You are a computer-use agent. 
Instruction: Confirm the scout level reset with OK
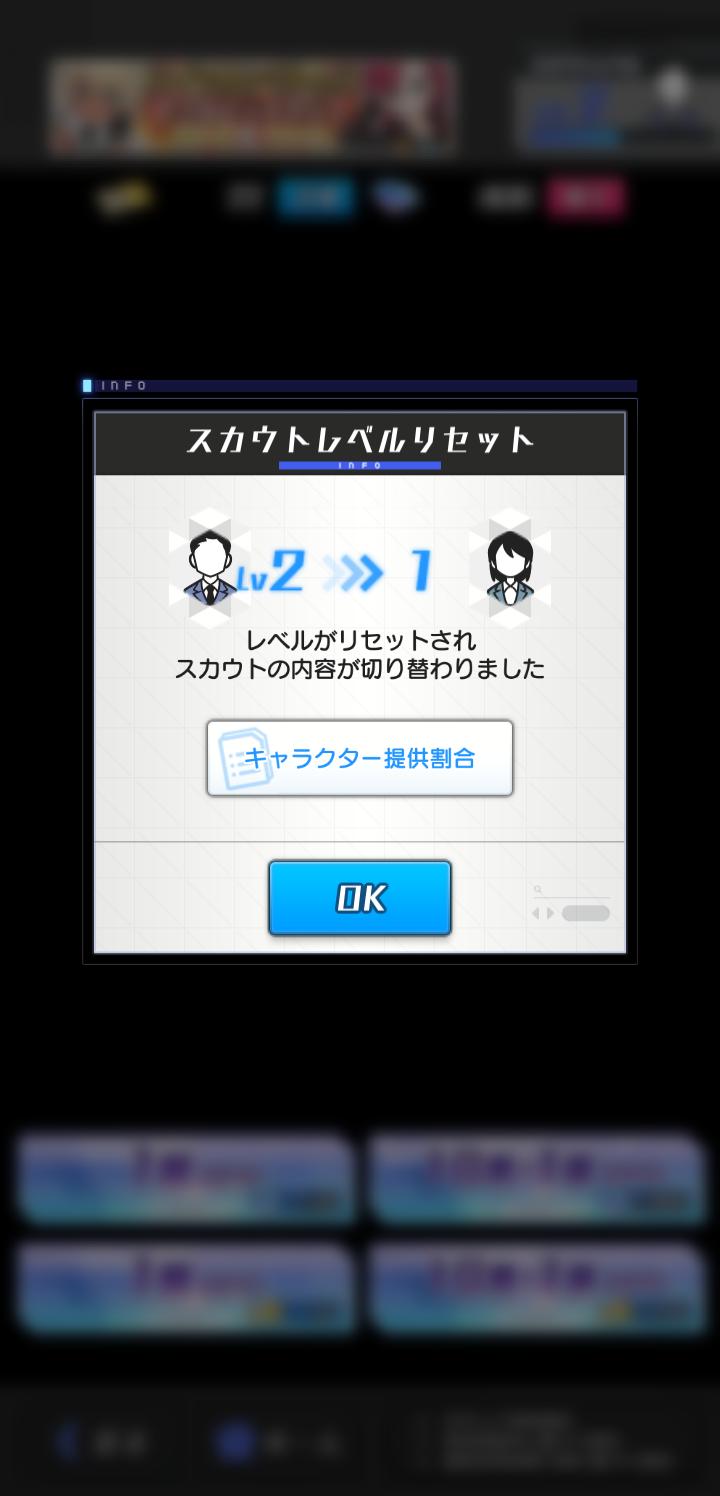360,898
